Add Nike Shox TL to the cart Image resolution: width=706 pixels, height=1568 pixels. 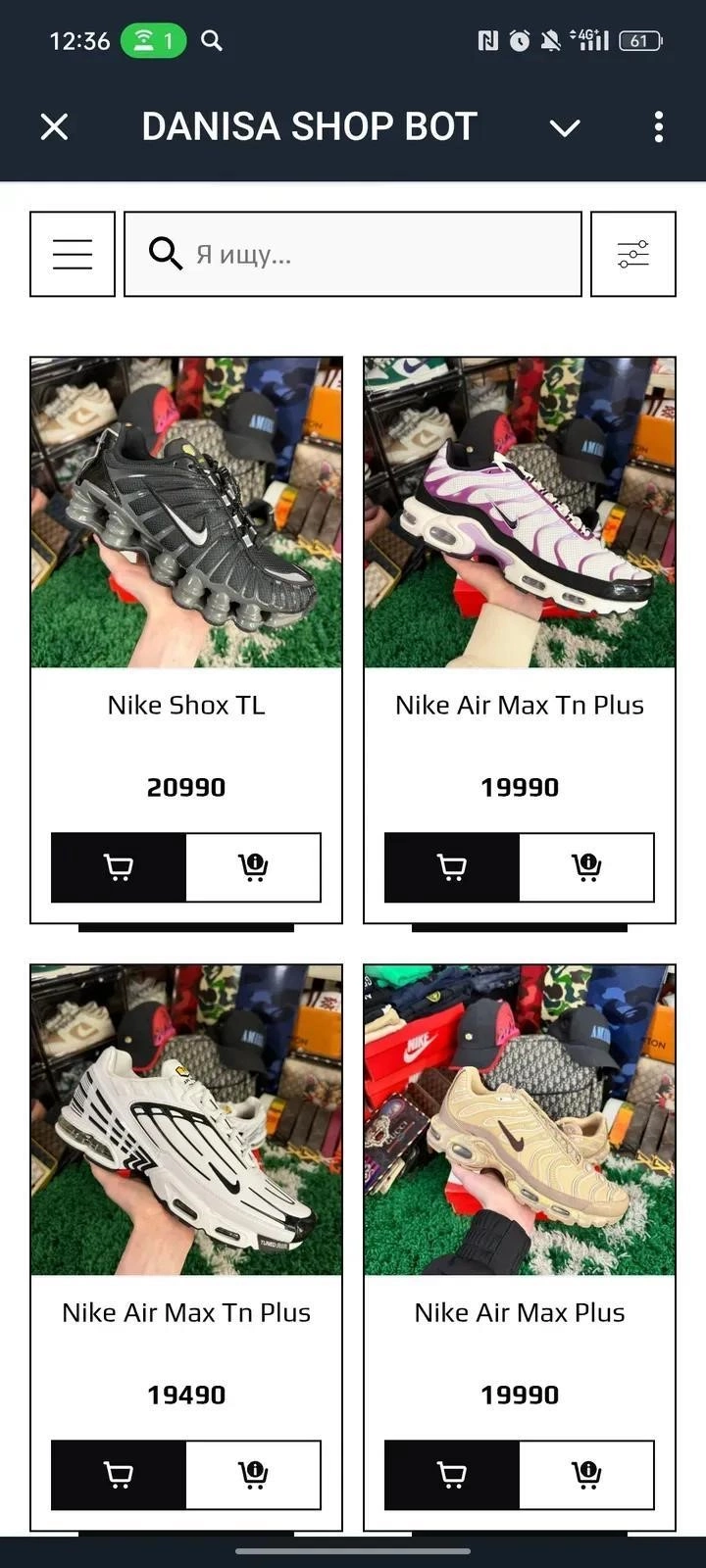[119, 867]
